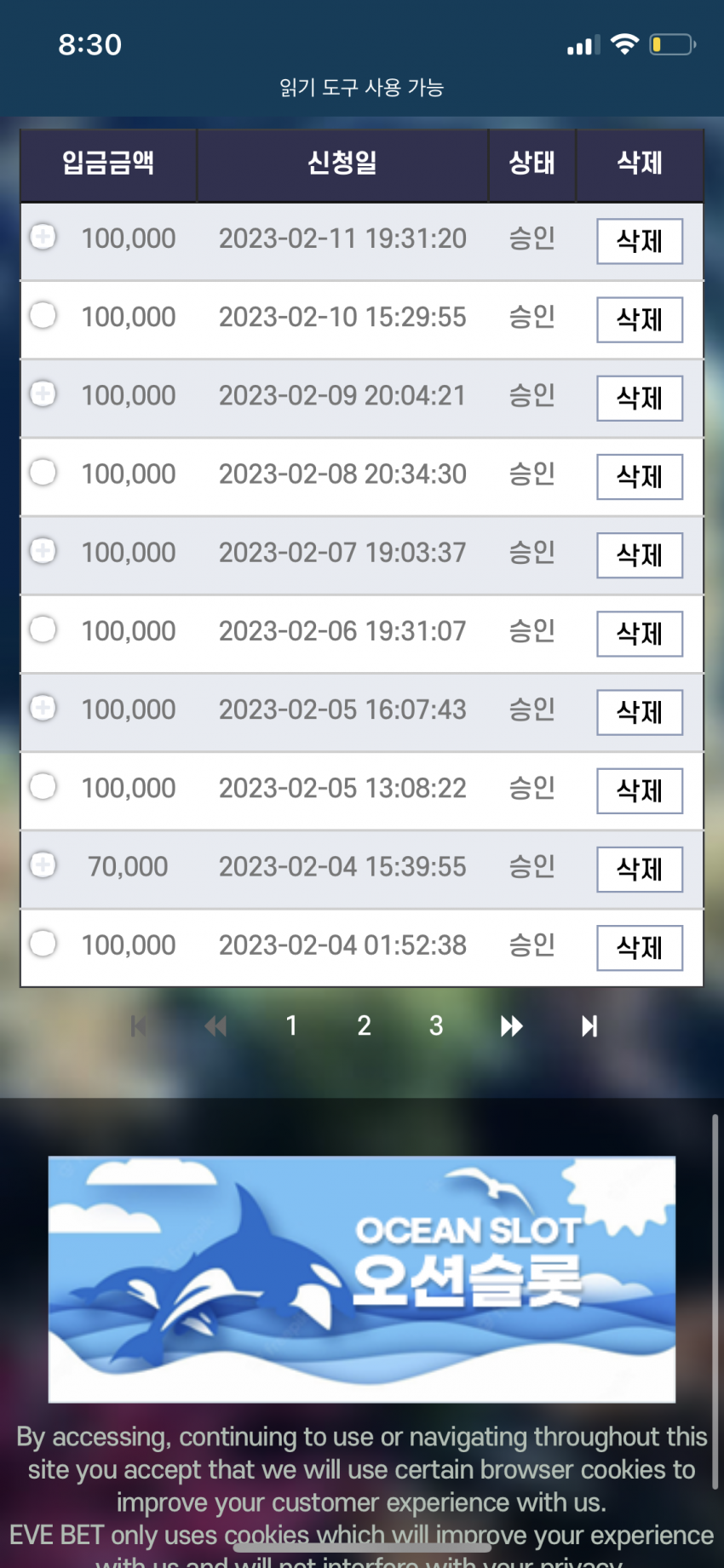Select the circle on the 2023-02-06 19:31:07 row
This screenshot has height=1568, width=724.
click(x=43, y=629)
